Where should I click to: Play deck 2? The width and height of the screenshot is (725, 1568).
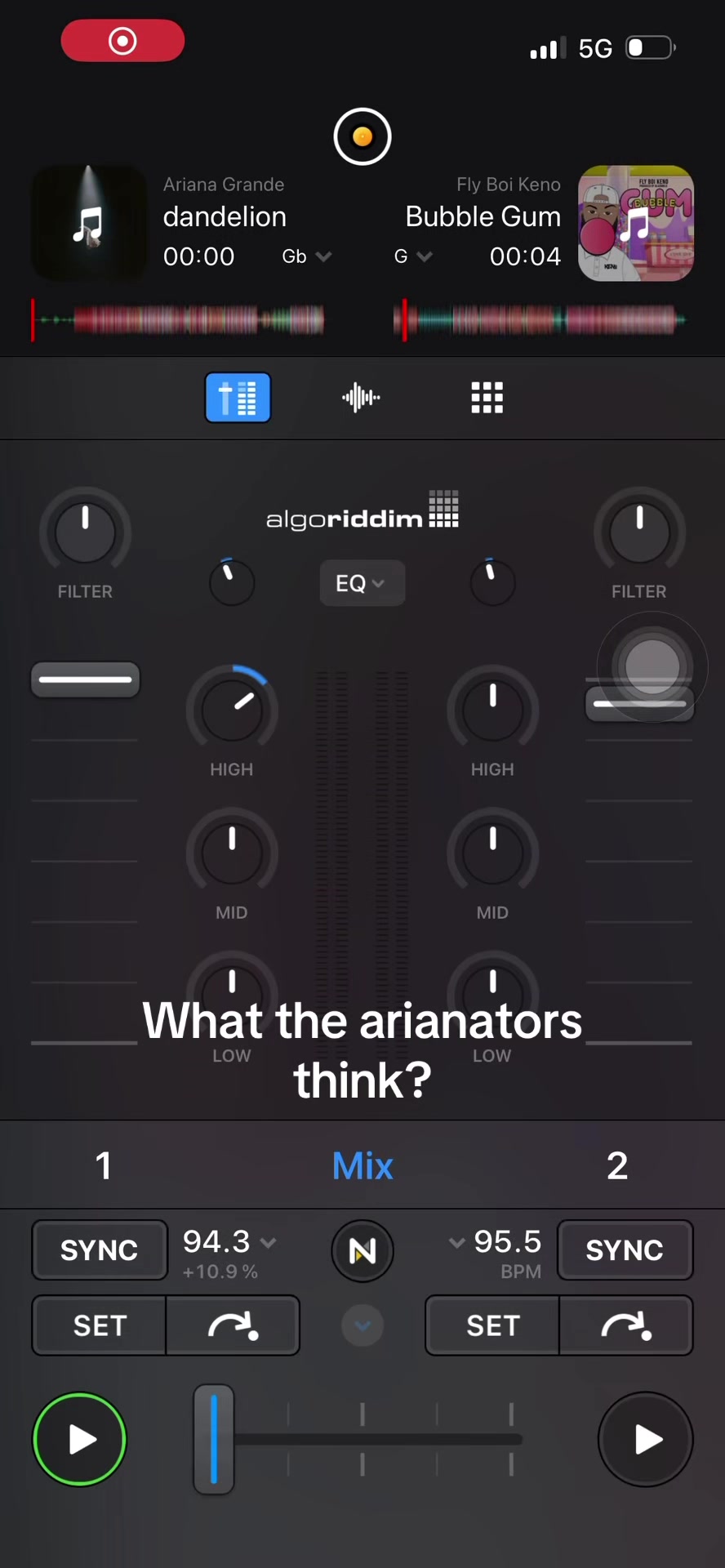point(646,1439)
